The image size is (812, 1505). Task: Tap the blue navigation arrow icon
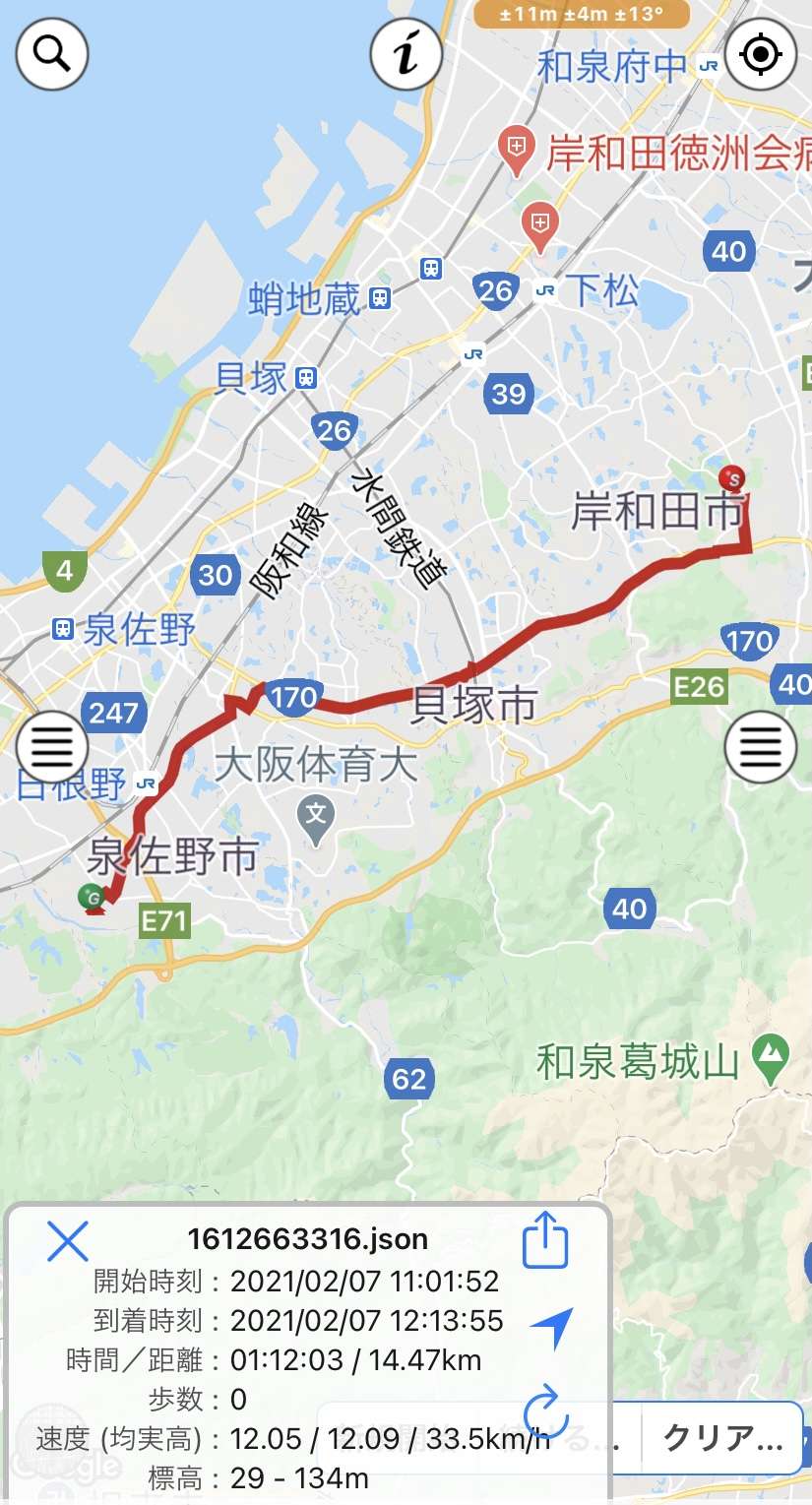[x=551, y=1328]
